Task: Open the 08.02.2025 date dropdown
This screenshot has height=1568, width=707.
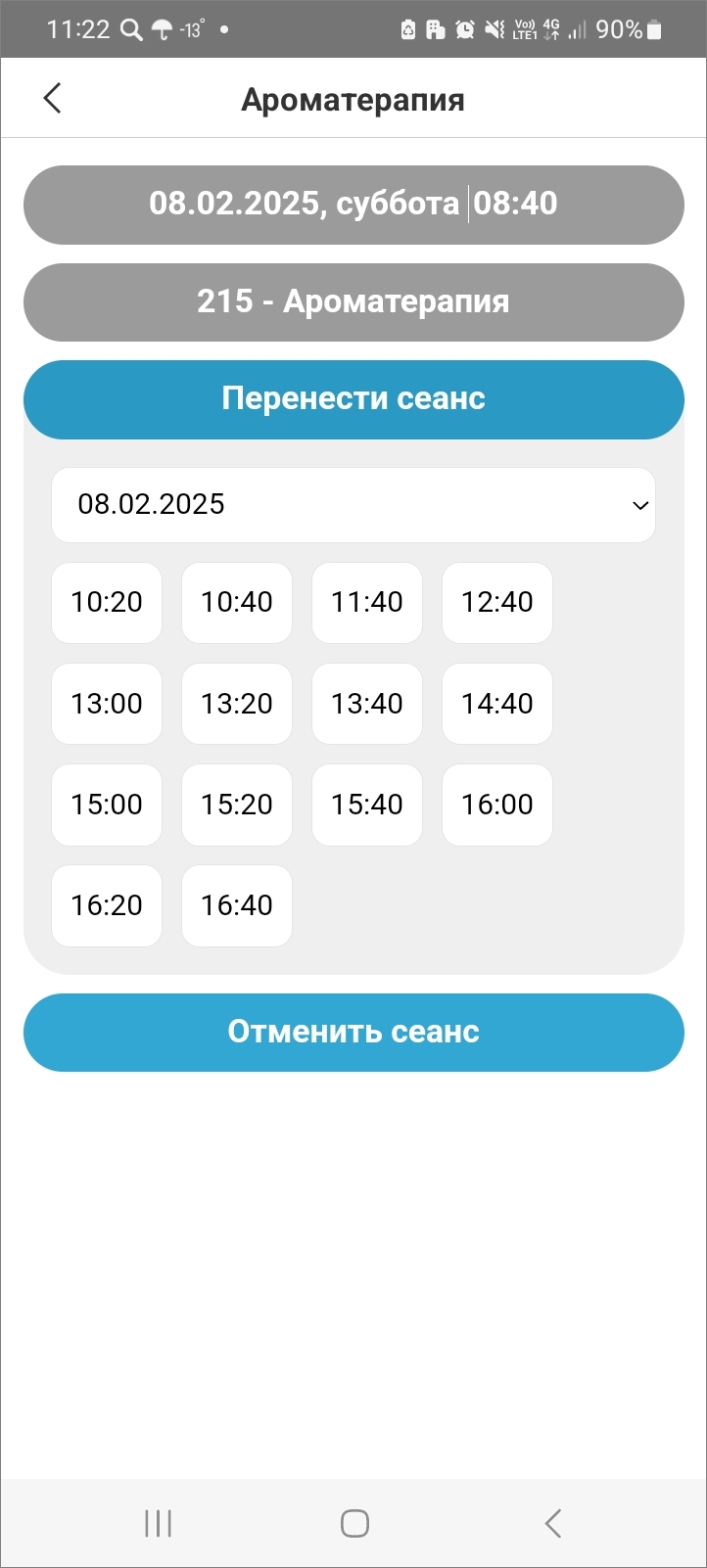Action: pos(353,505)
